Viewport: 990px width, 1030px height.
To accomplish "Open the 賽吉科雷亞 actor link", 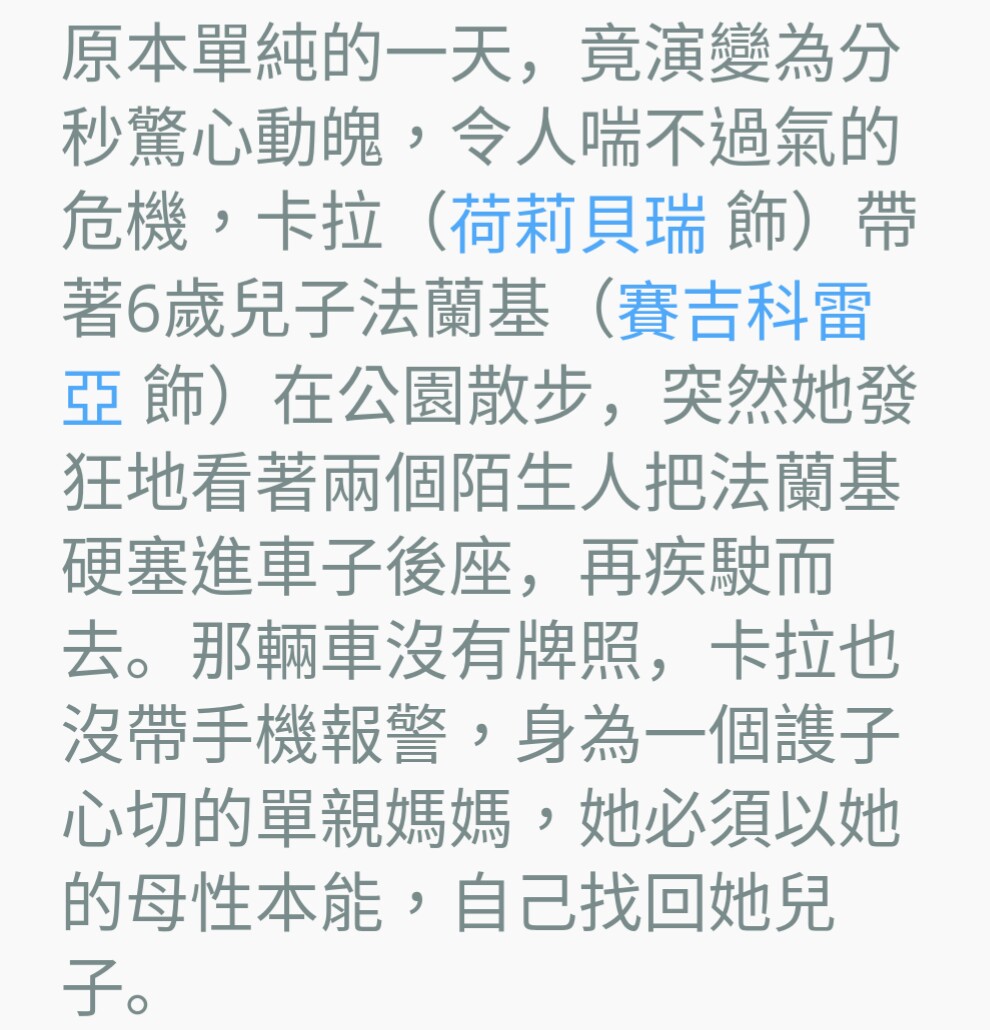I will point(743,313).
